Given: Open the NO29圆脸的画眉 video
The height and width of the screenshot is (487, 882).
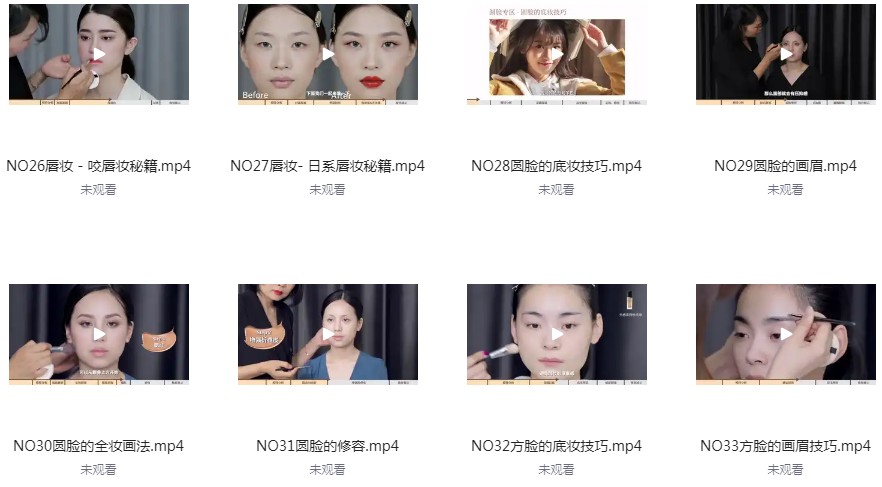Looking at the screenshot, I should (786, 54).
